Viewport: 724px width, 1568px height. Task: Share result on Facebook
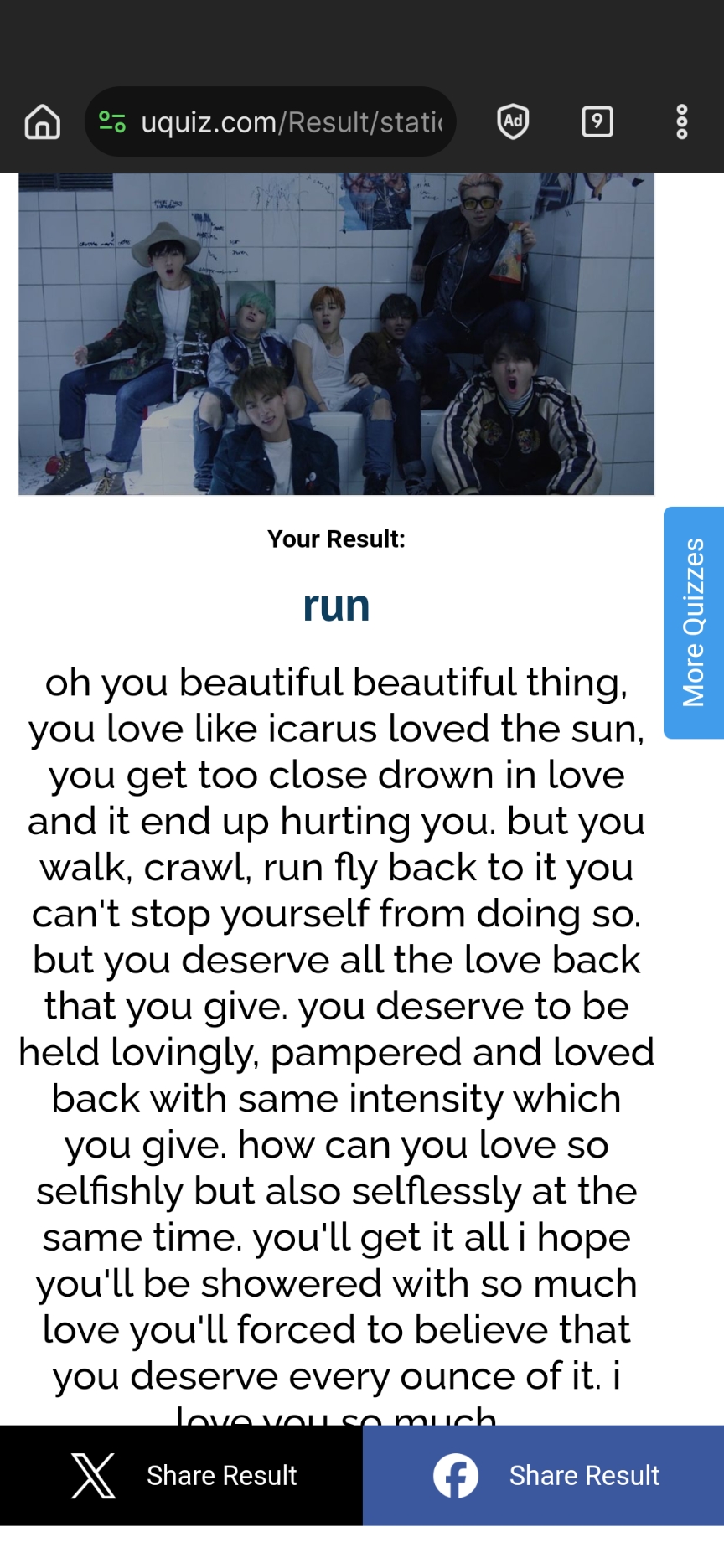point(544,1475)
